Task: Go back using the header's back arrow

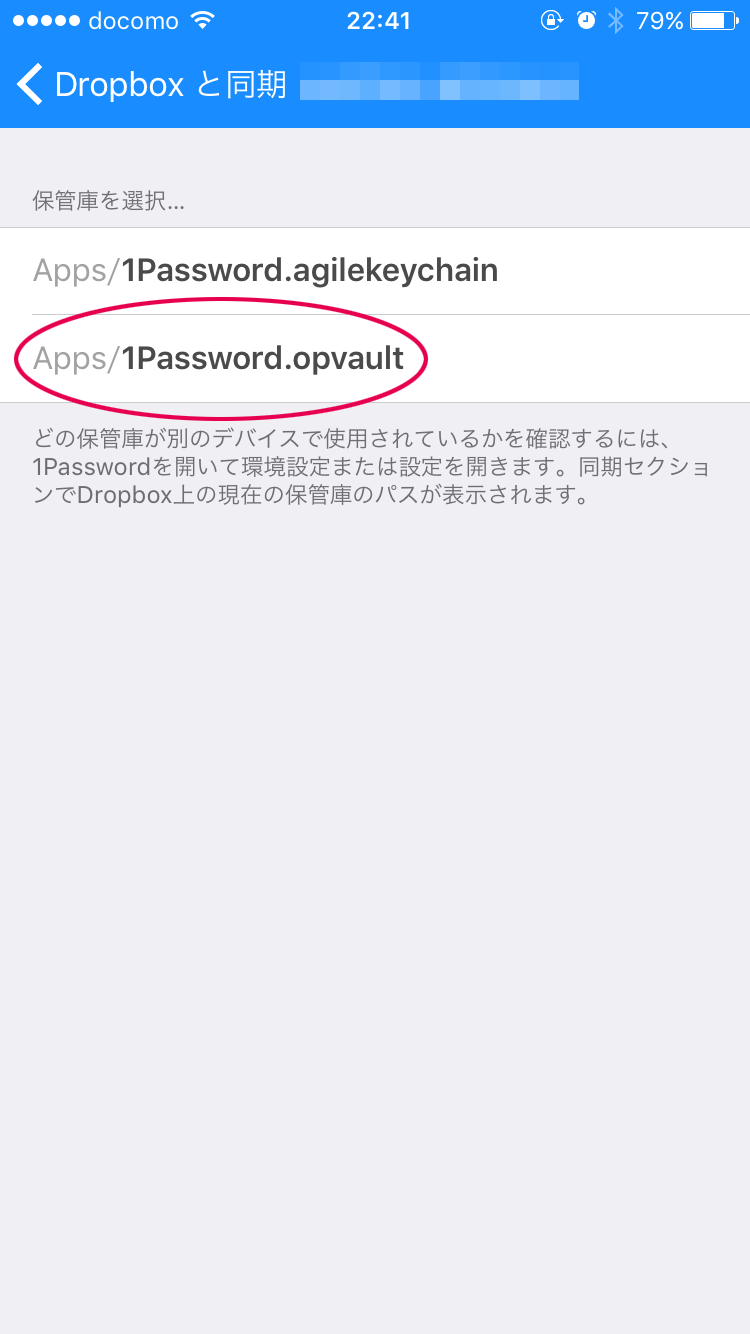Action: 30,85
